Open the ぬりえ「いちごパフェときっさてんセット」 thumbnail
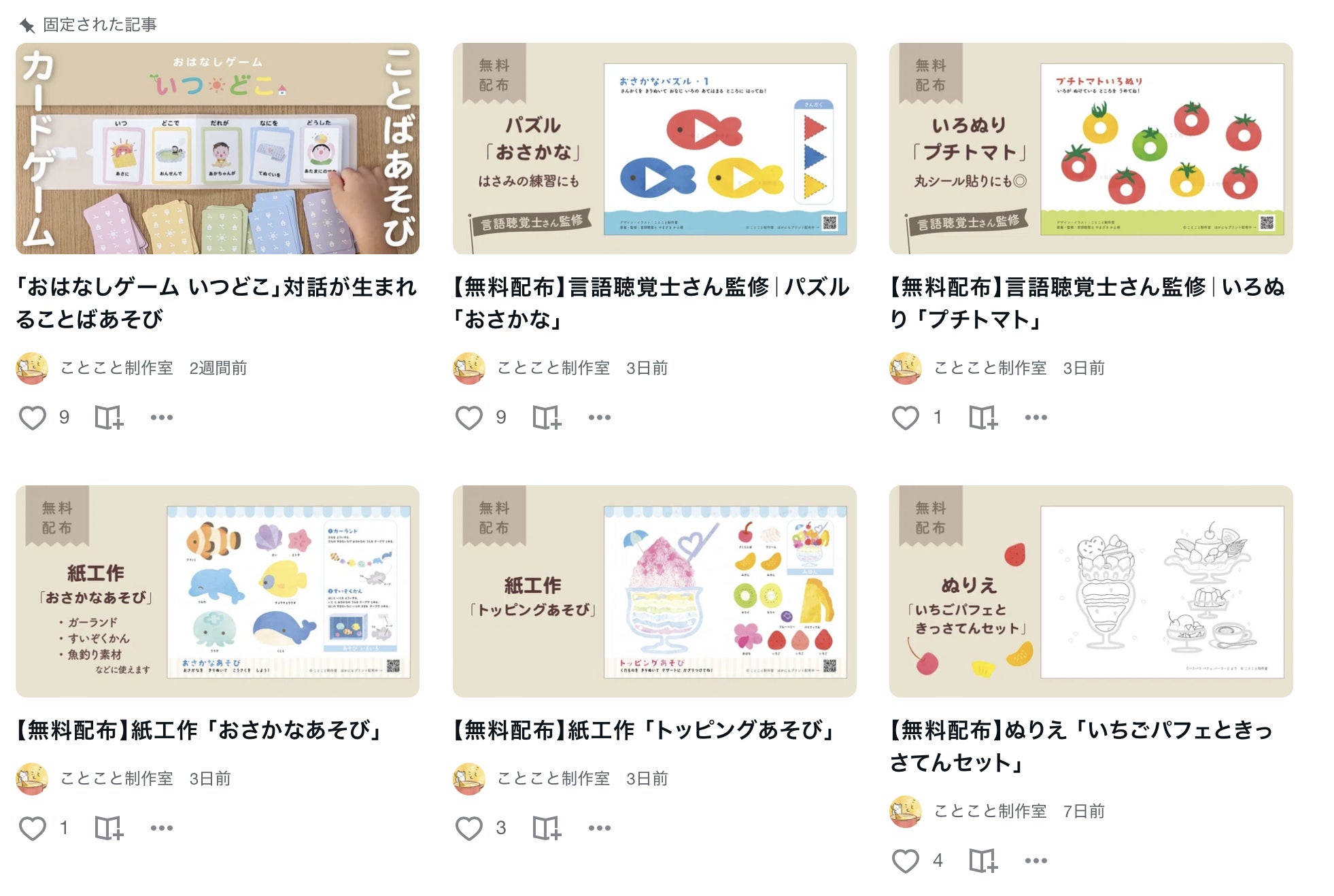Screen dimensions: 1334x896 [x=1091, y=591]
